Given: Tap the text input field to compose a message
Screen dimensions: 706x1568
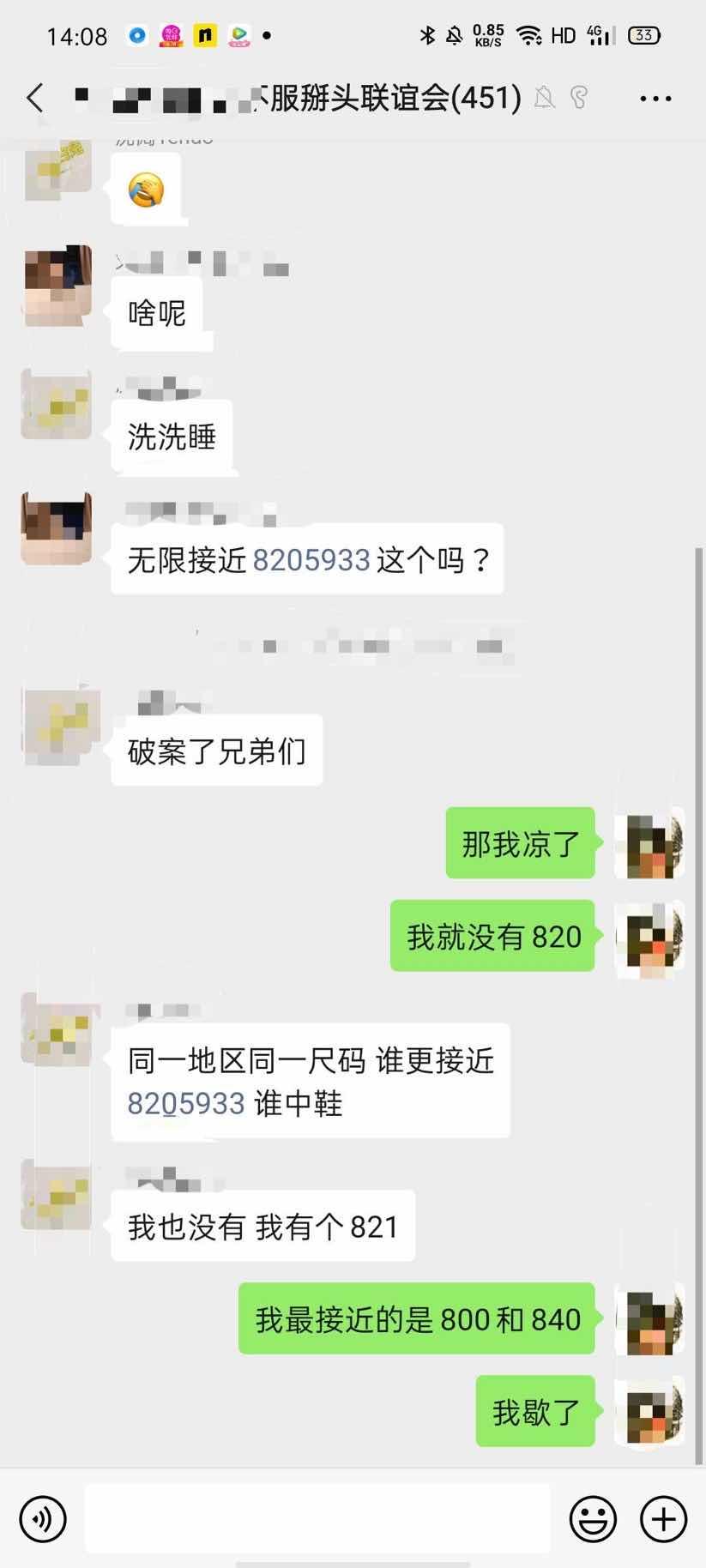Looking at the screenshot, I should 317,1518.
